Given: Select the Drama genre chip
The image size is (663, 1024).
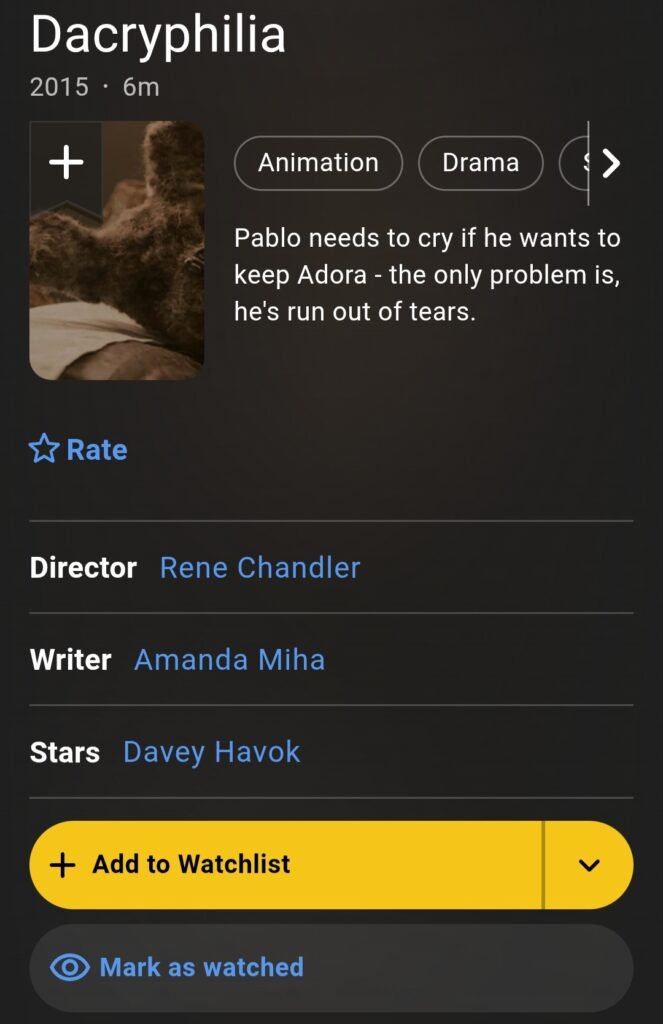Looking at the screenshot, I should pyautogui.click(x=480, y=163).
